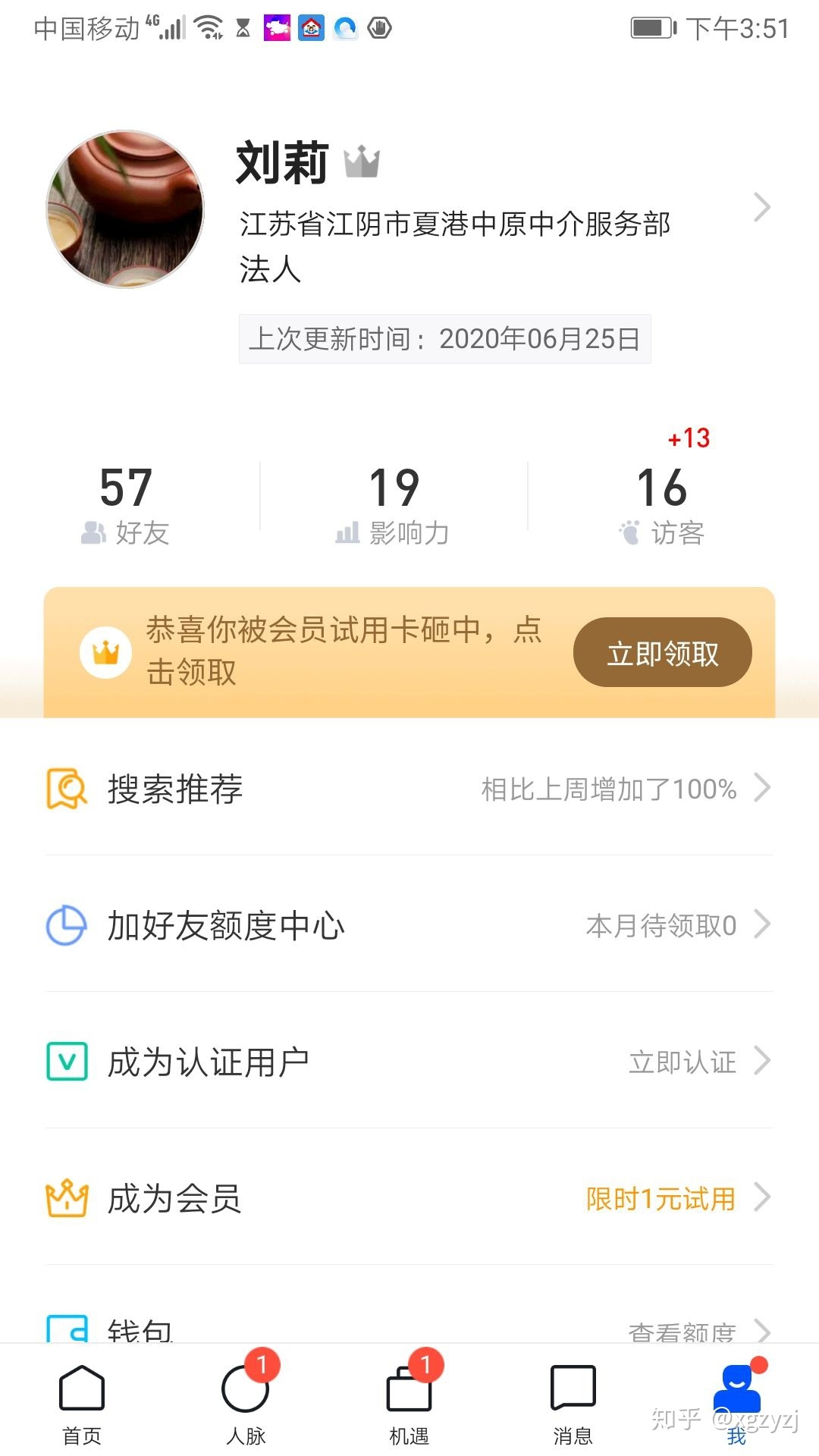Switch to the 人脉 connections tab

[246, 1403]
